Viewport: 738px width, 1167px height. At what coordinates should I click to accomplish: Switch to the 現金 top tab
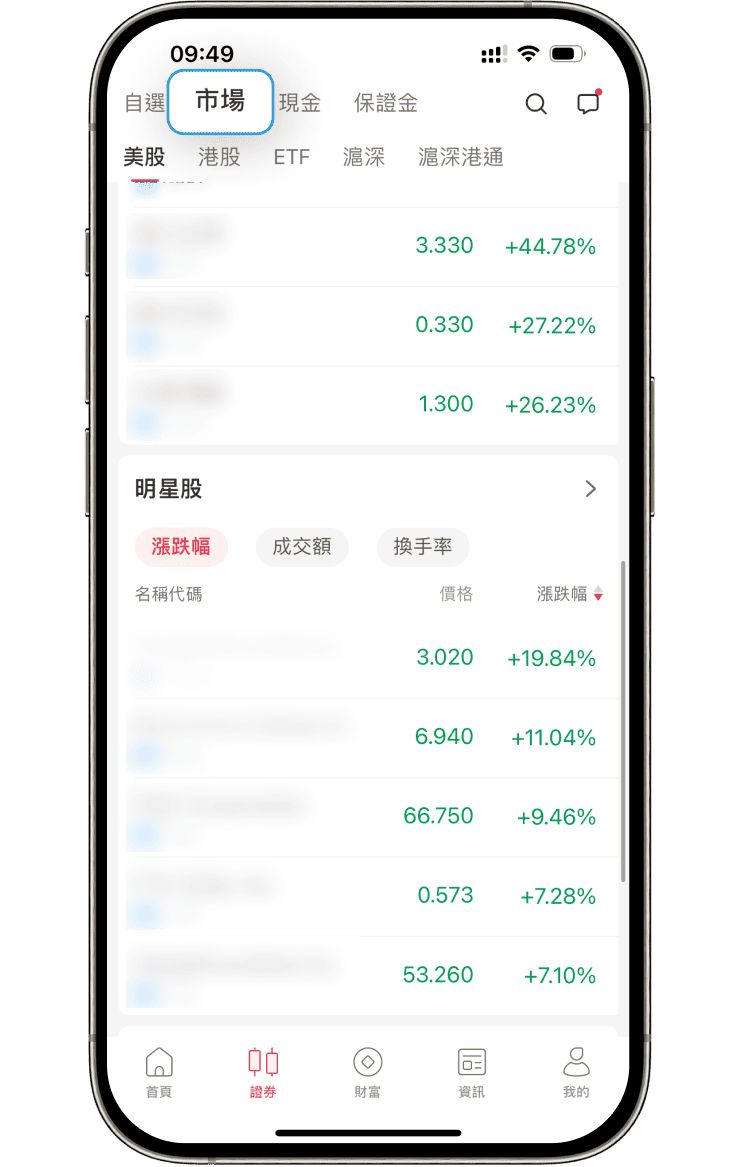point(300,103)
